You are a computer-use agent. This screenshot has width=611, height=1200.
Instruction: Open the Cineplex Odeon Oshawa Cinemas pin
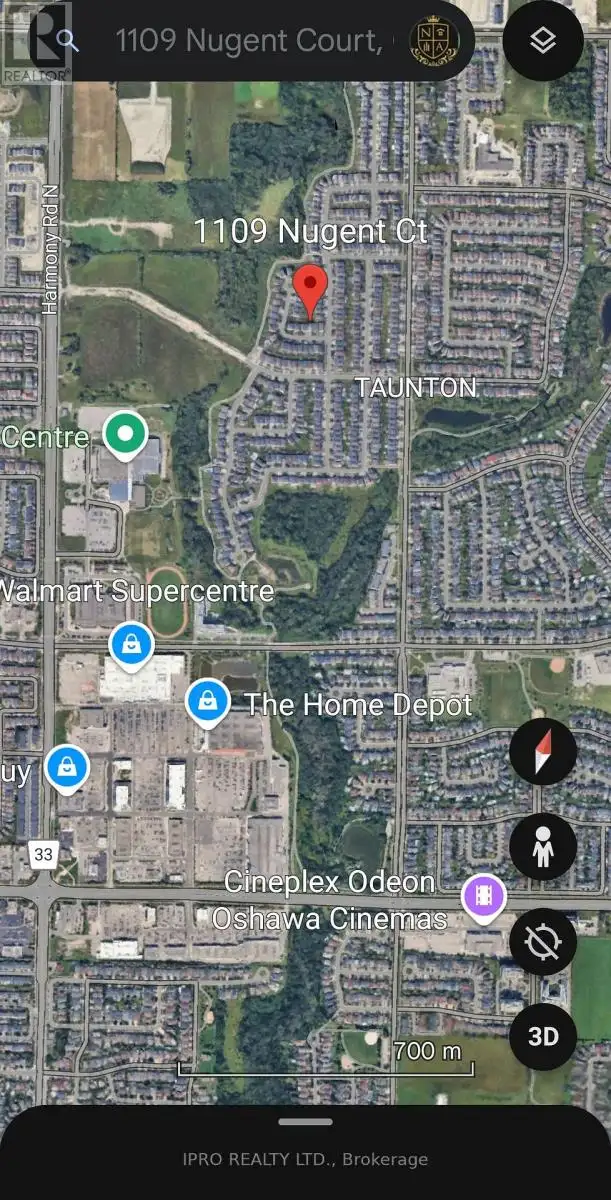[x=484, y=893]
